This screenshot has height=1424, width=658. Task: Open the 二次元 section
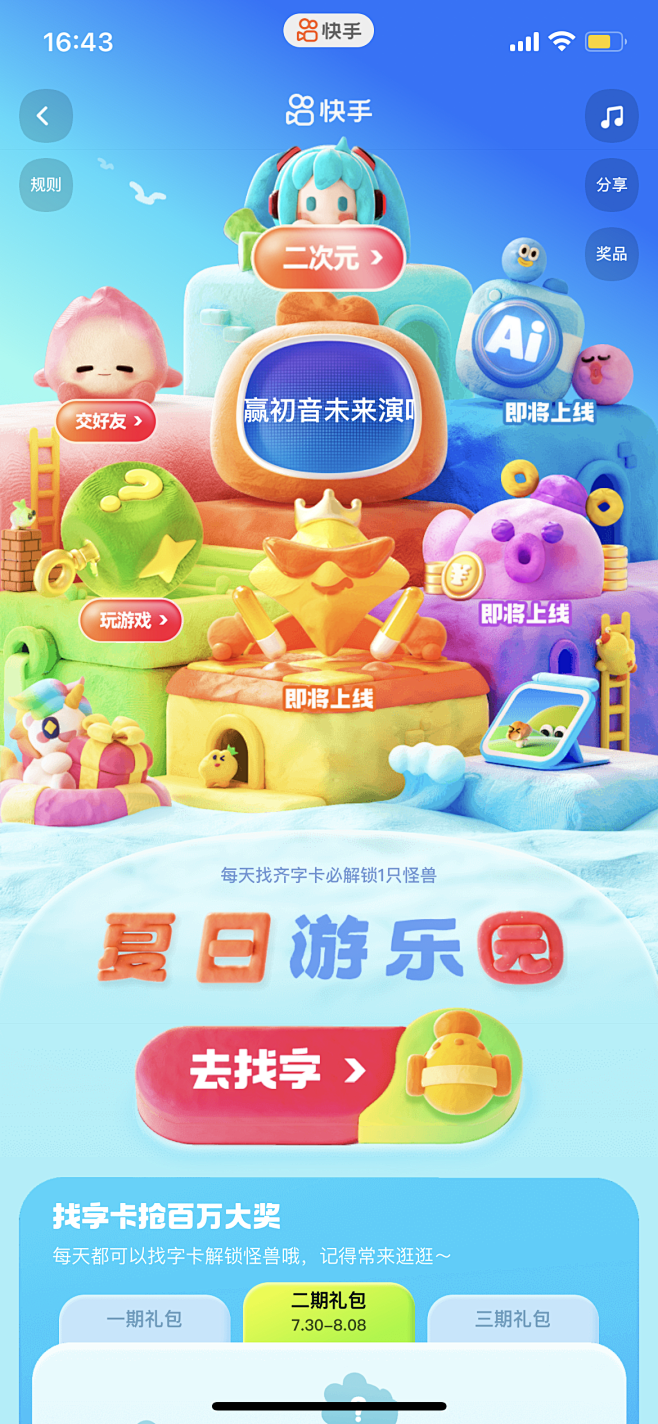329,258
